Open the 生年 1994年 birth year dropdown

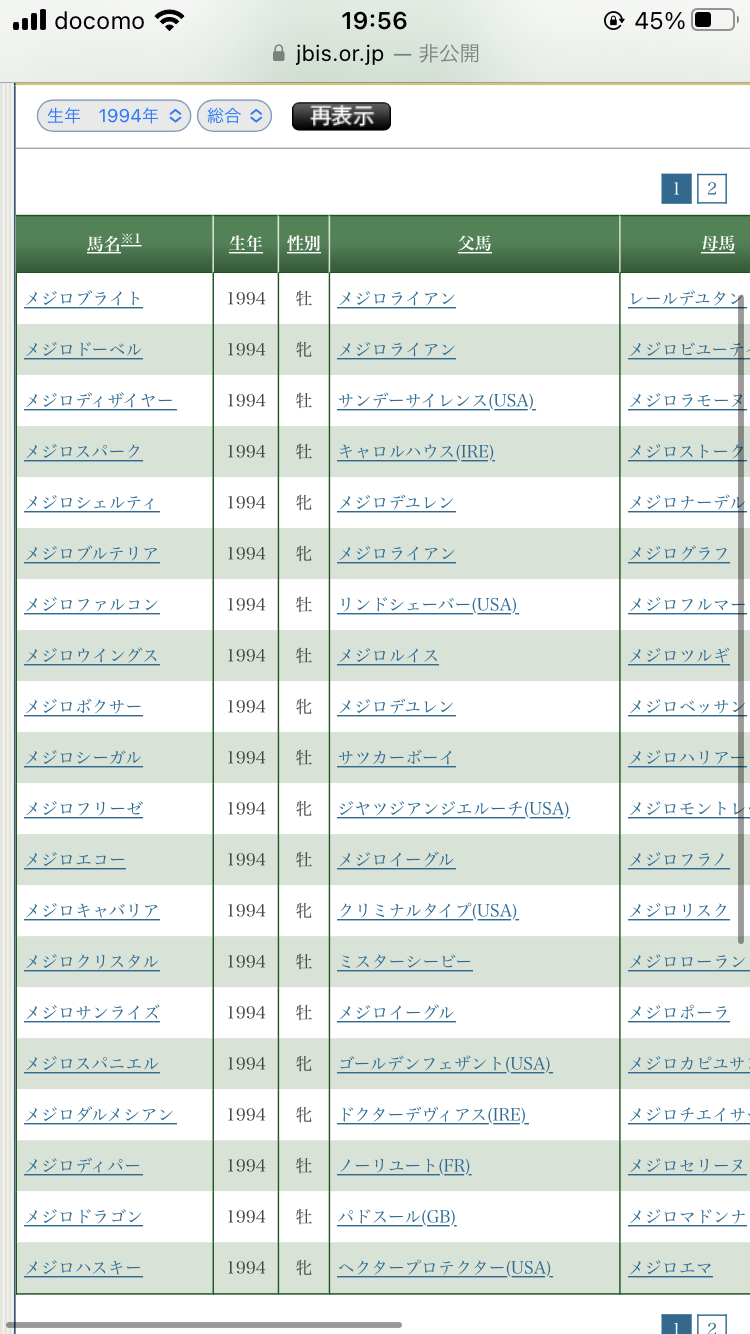point(113,116)
